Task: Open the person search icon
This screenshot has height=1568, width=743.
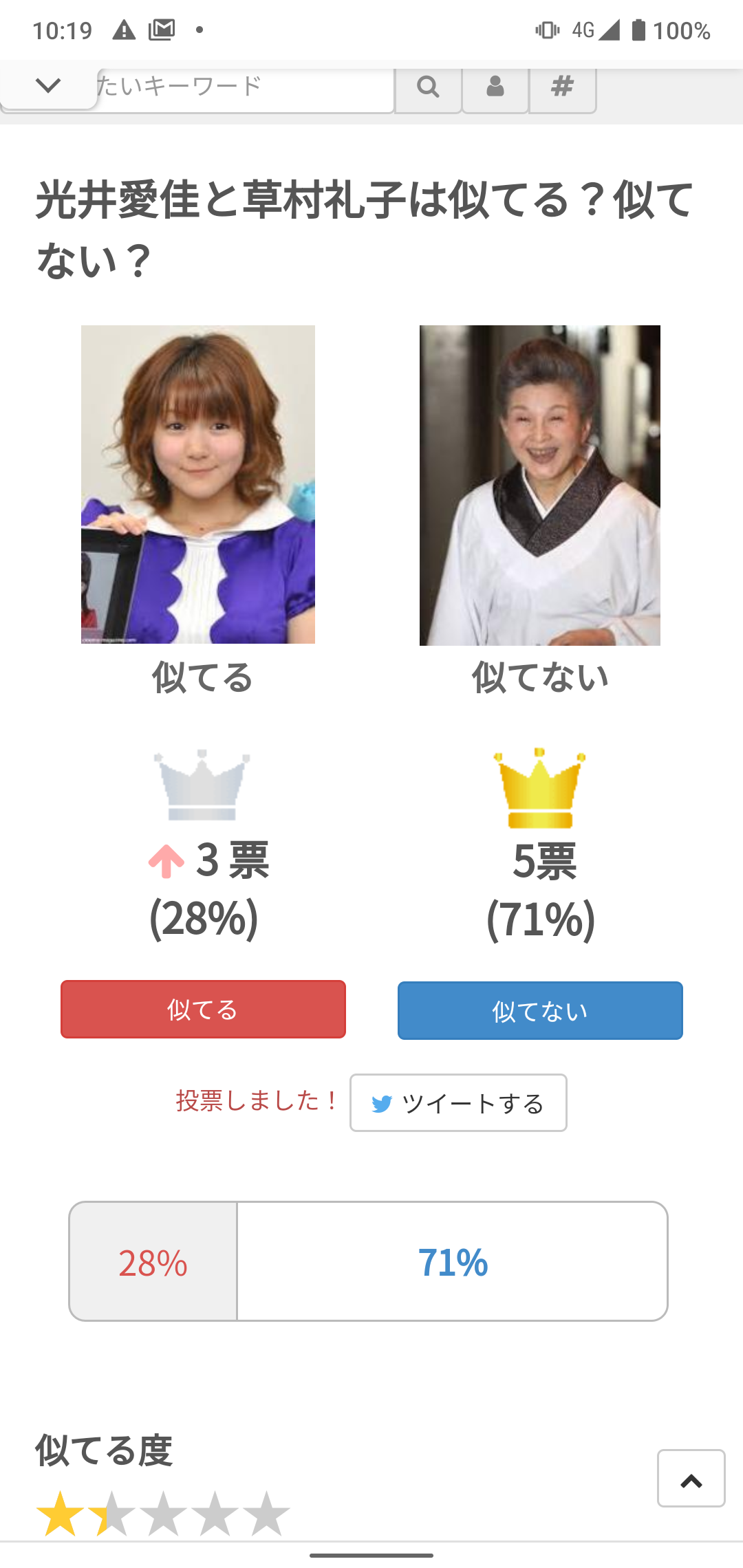Action: (495, 88)
